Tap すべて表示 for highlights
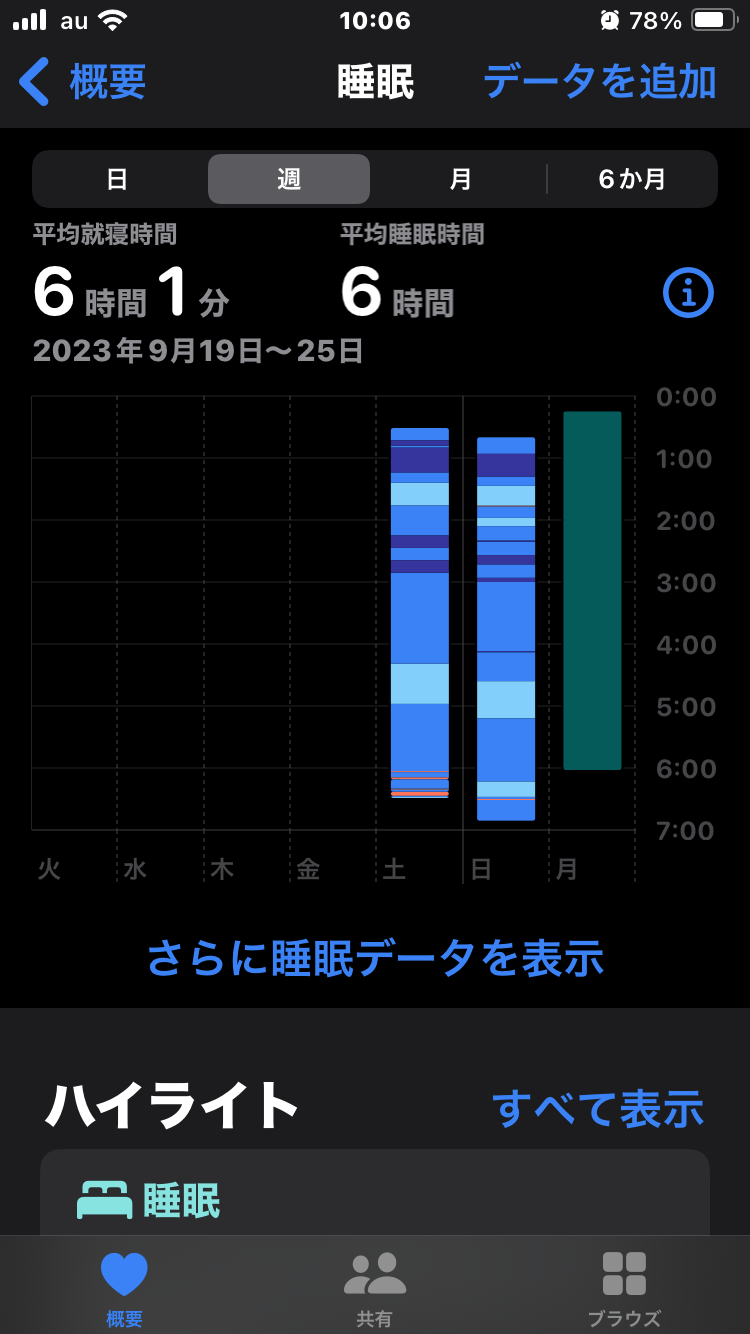Image resolution: width=750 pixels, height=1334 pixels. [598, 1108]
